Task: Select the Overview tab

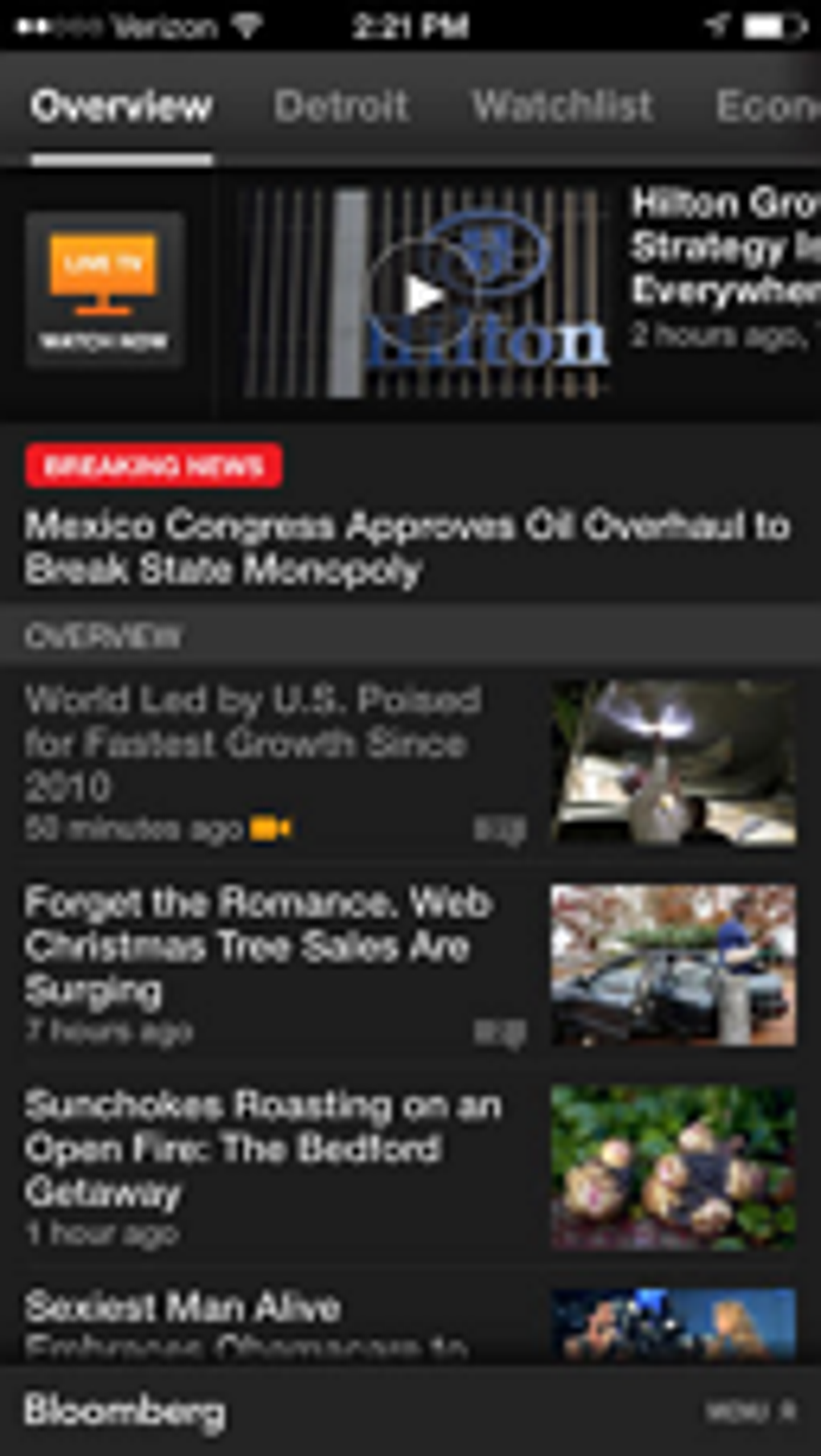Action: (x=122, y=106)
